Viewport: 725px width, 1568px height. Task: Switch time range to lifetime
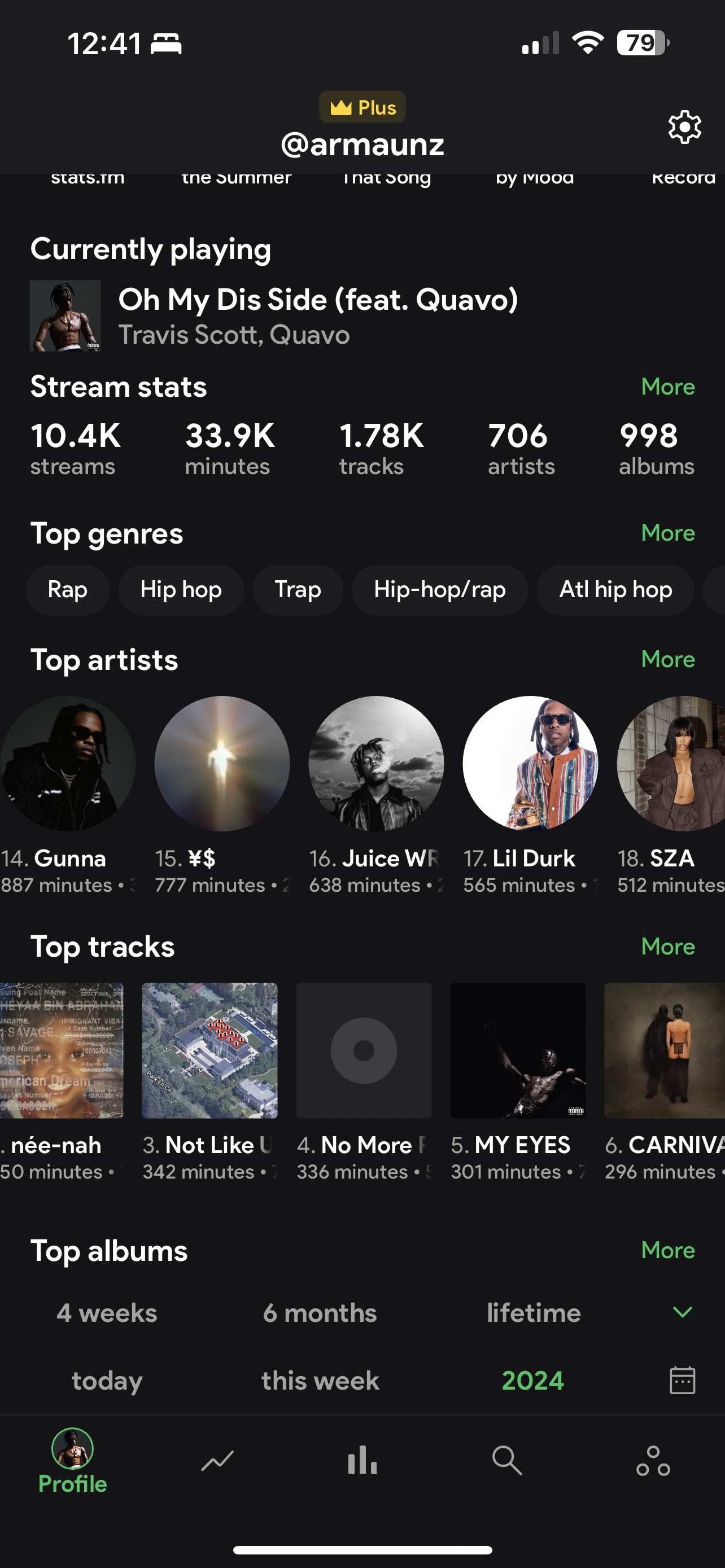pos(533,1313)
